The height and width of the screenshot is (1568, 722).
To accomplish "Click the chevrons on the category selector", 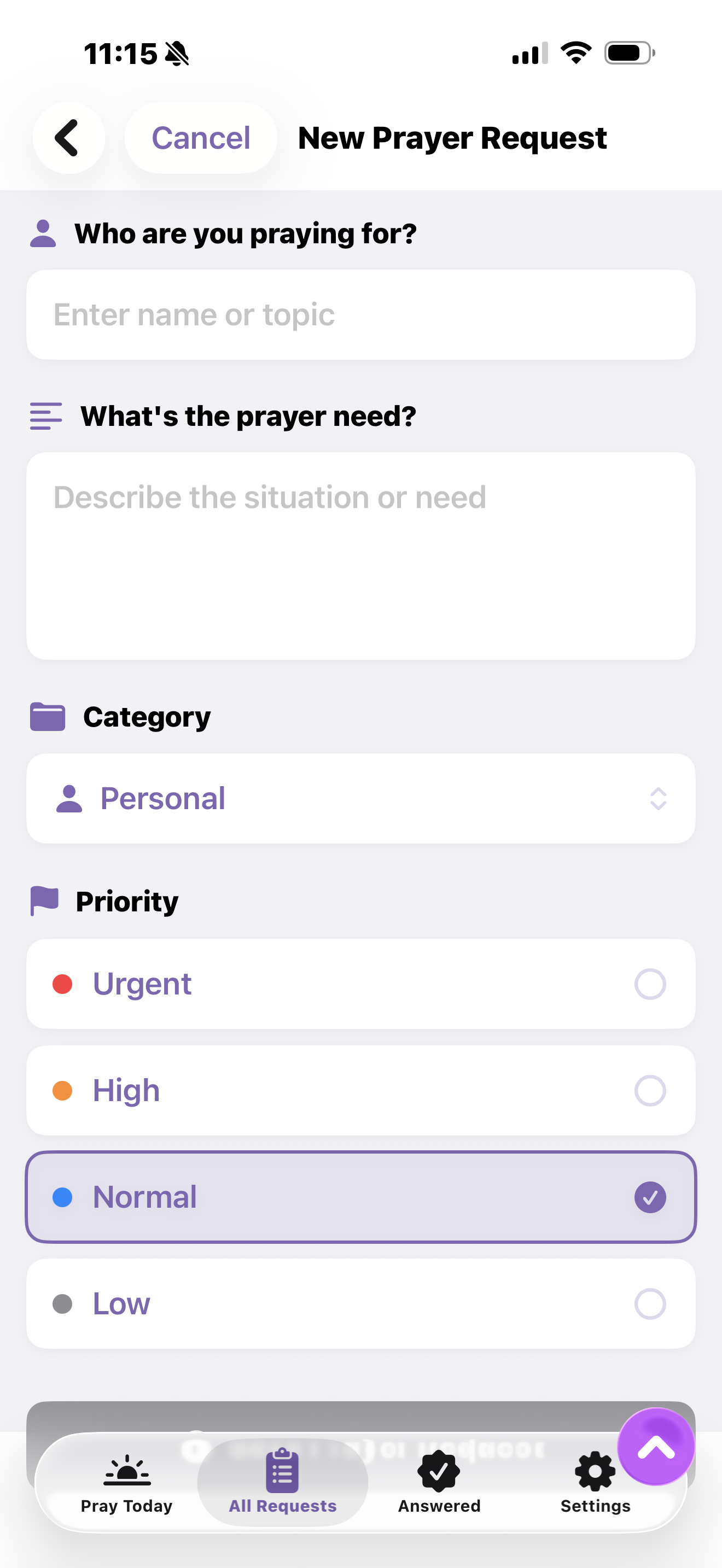I will point(658,799).
